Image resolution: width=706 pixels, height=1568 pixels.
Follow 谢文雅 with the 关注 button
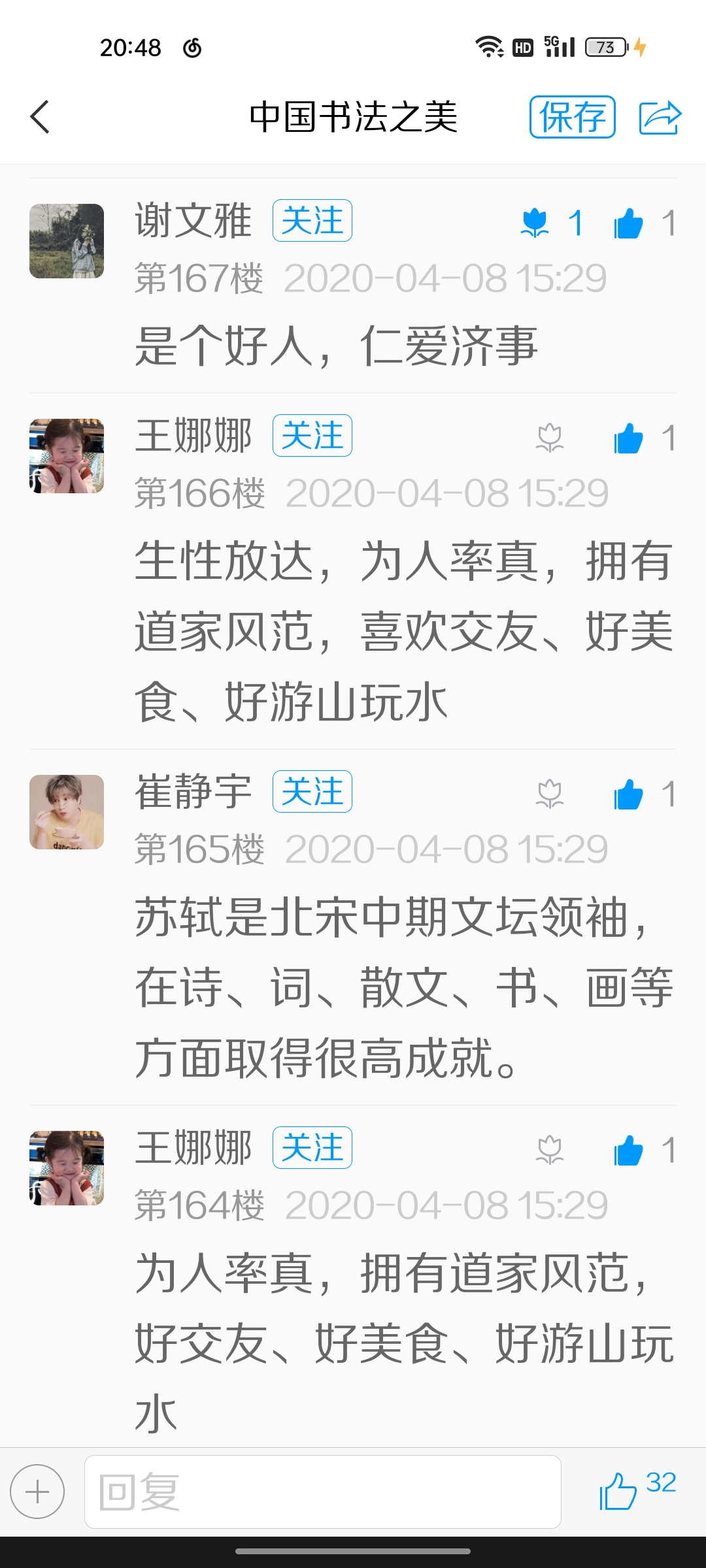312,221
